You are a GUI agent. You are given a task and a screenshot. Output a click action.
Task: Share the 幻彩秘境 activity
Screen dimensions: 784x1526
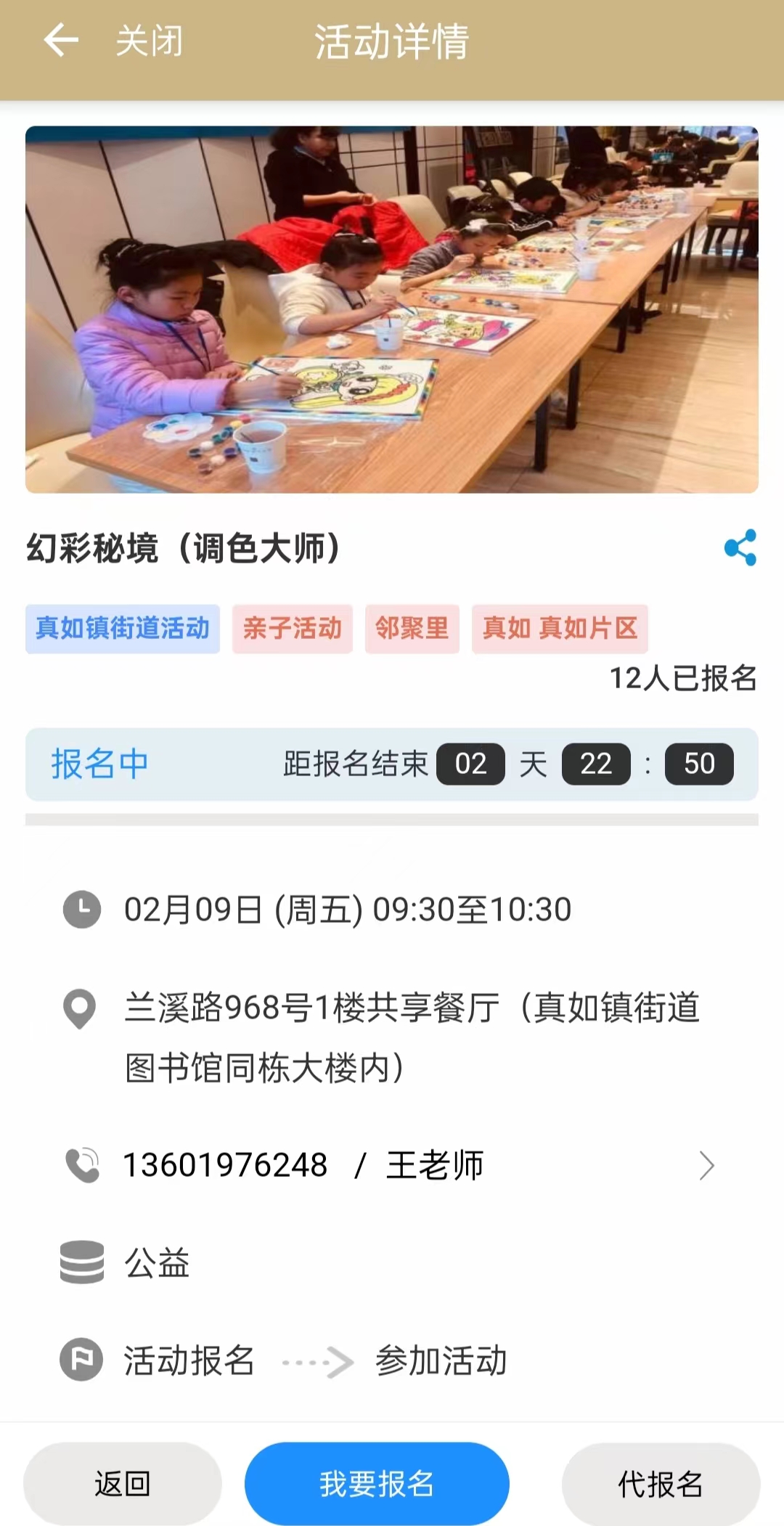pos(740,547)
